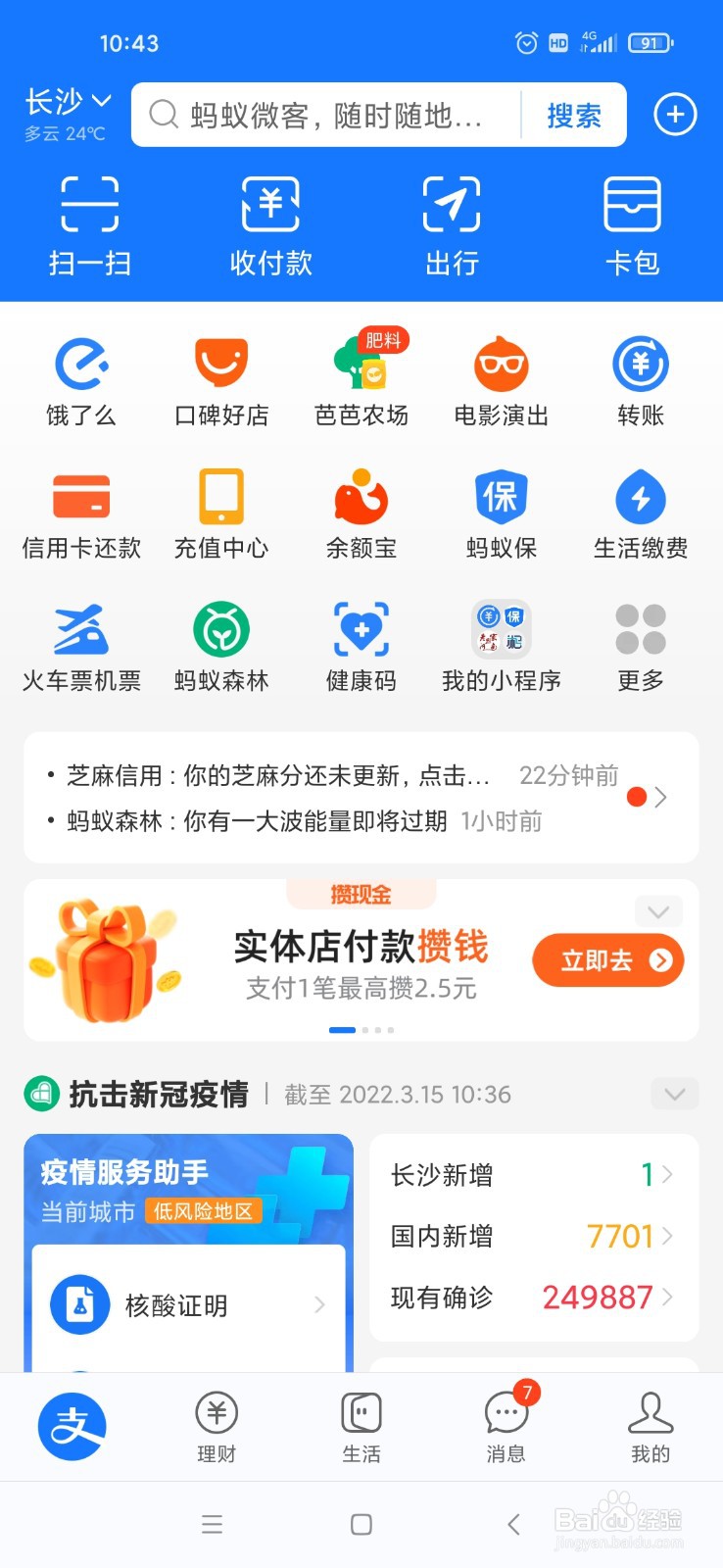Select the 出行 travel icon
The height and width of the screenshot is (1568, 723).
pos(451,225)
